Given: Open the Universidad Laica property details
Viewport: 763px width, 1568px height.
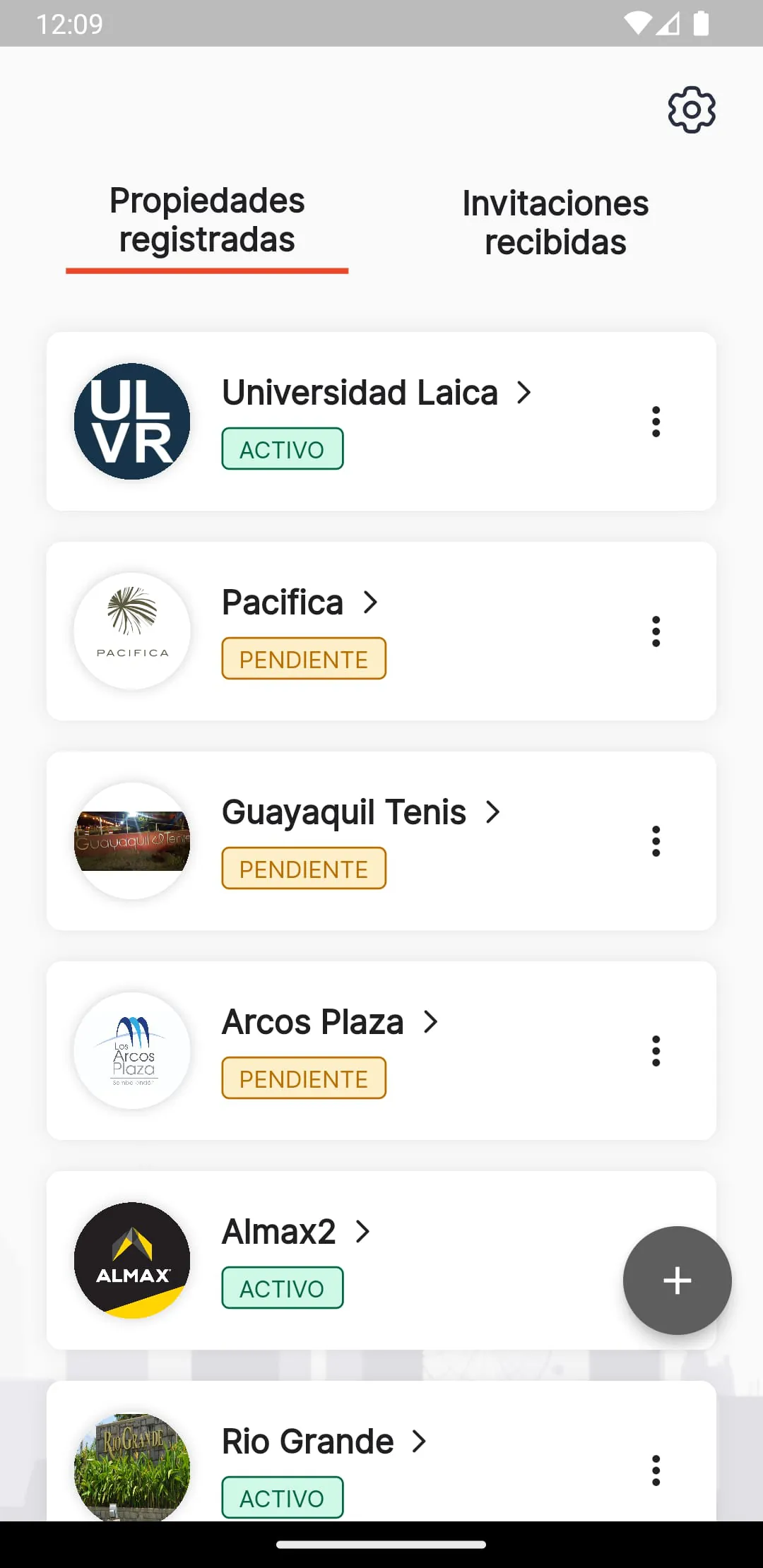Looking at the screenshot, I should point(359,393).
